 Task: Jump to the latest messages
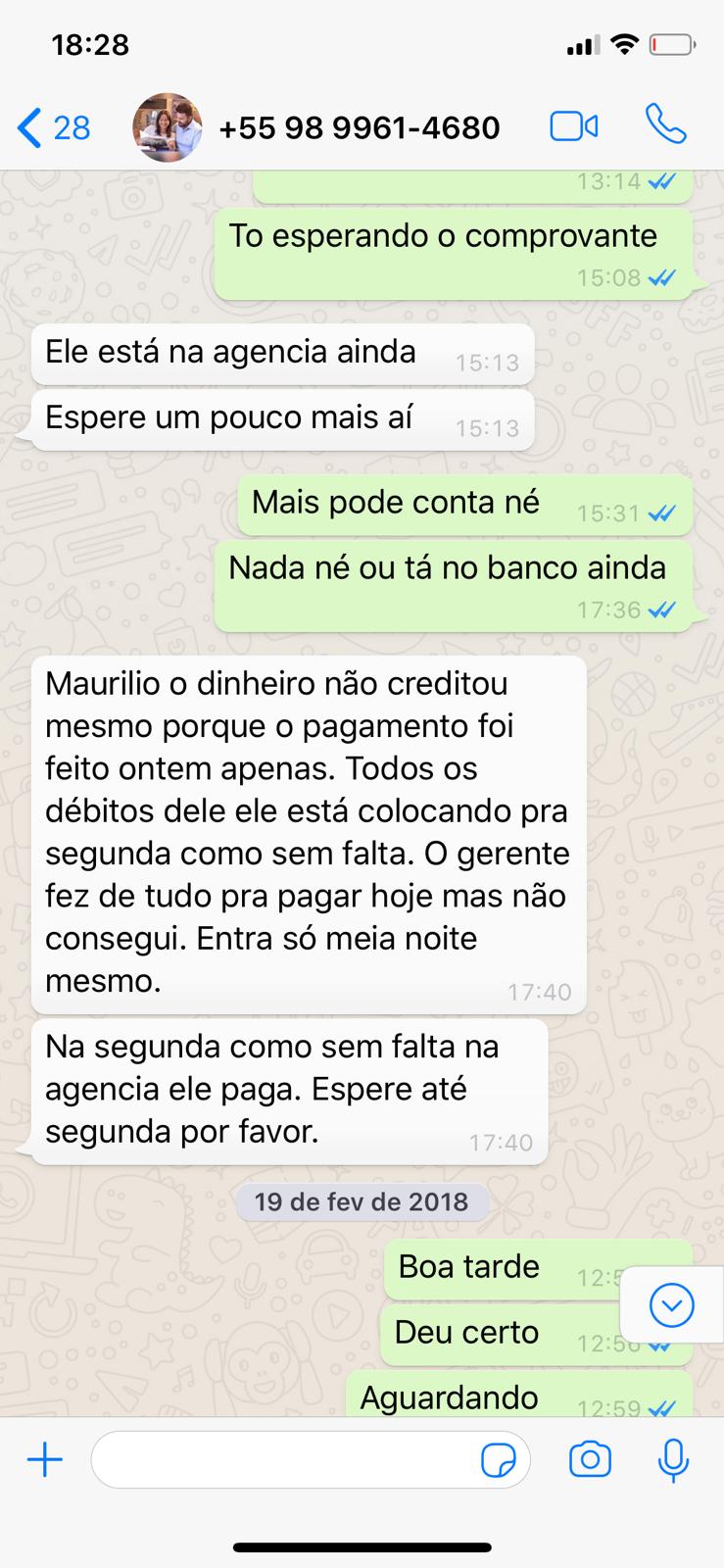(671, 1304)
